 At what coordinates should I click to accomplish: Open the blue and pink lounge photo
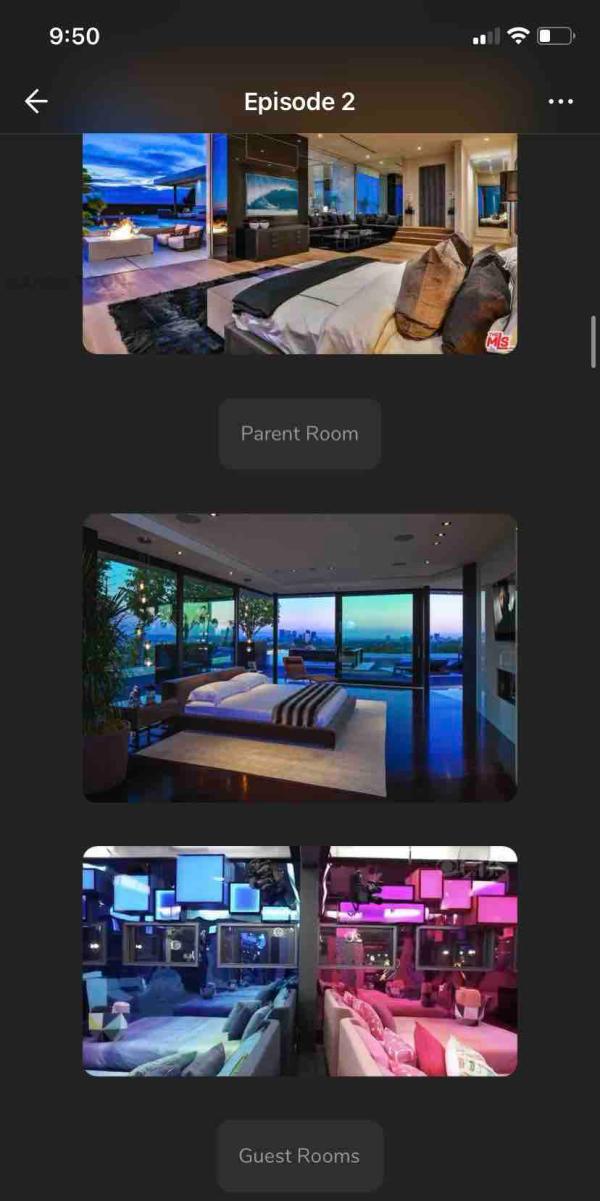(x=299, y=961)
